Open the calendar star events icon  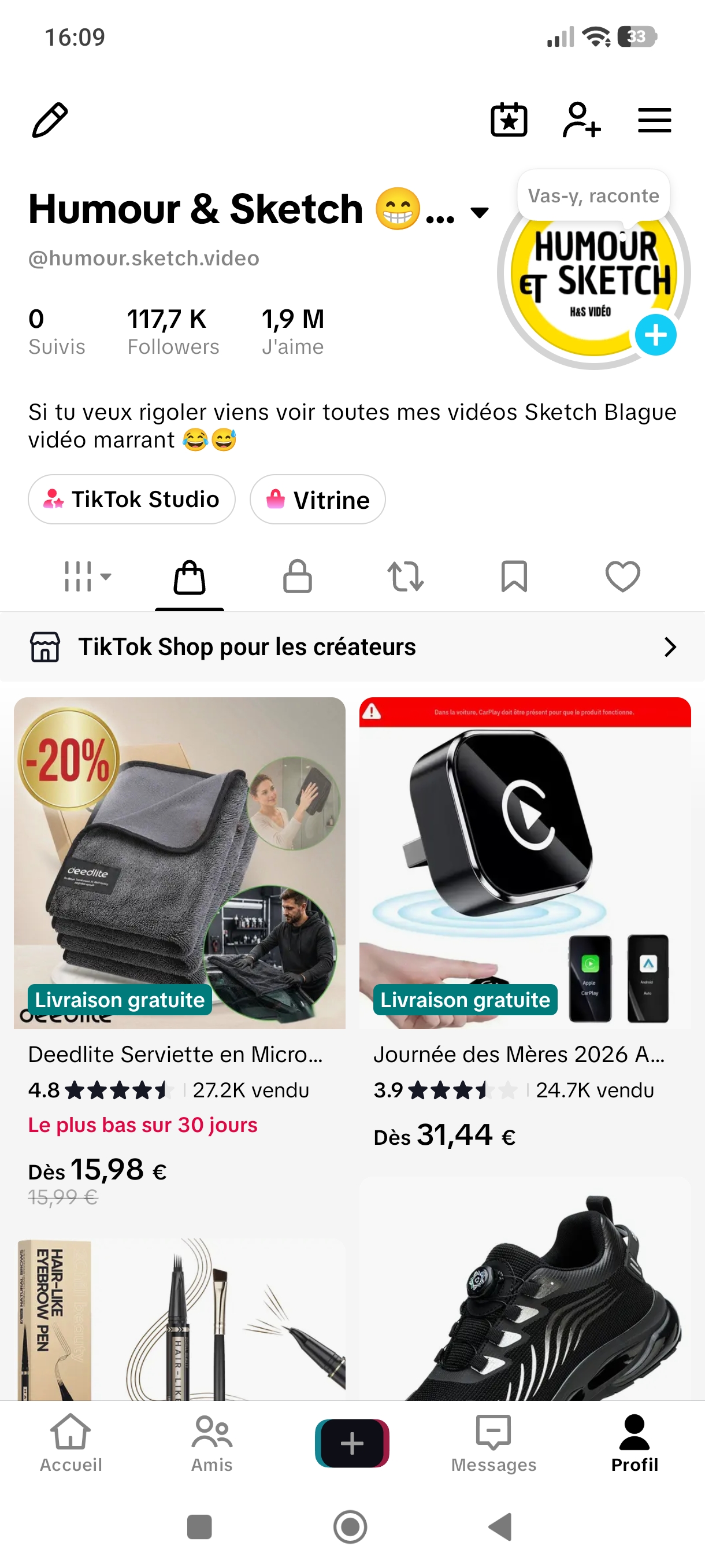point(509,120)
